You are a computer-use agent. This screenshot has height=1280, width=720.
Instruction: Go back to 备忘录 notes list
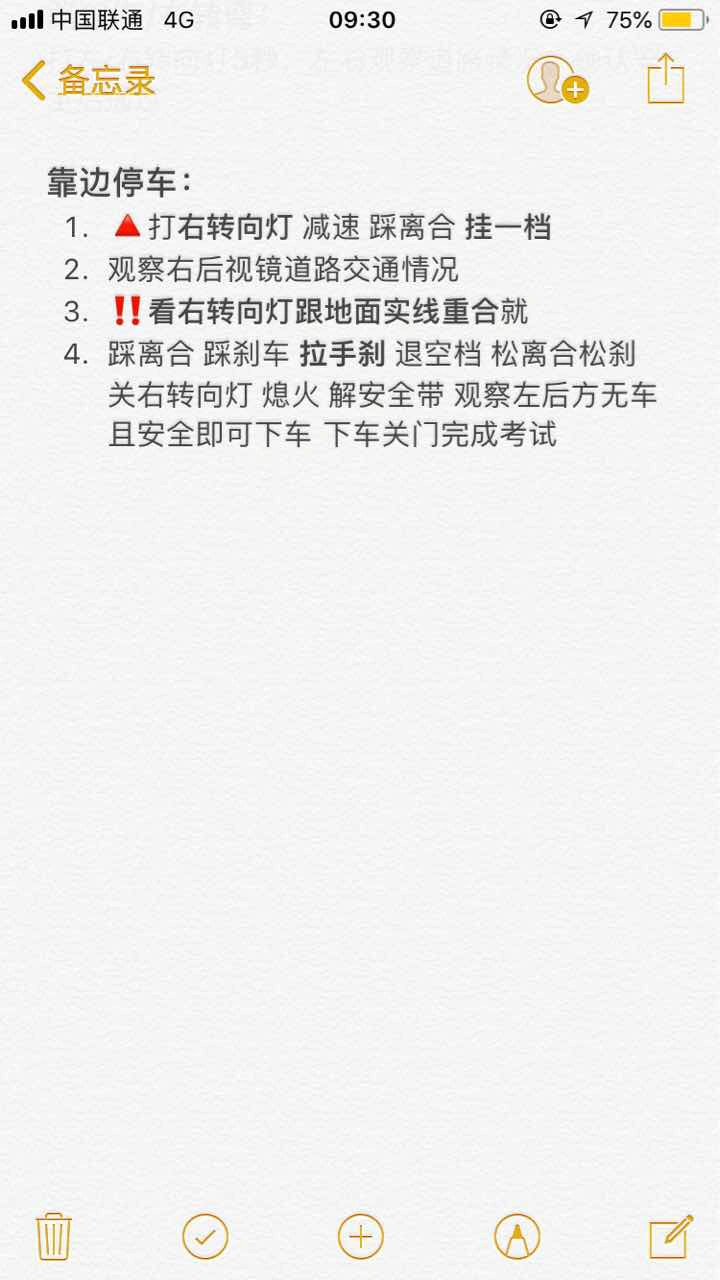pos(88,80)
